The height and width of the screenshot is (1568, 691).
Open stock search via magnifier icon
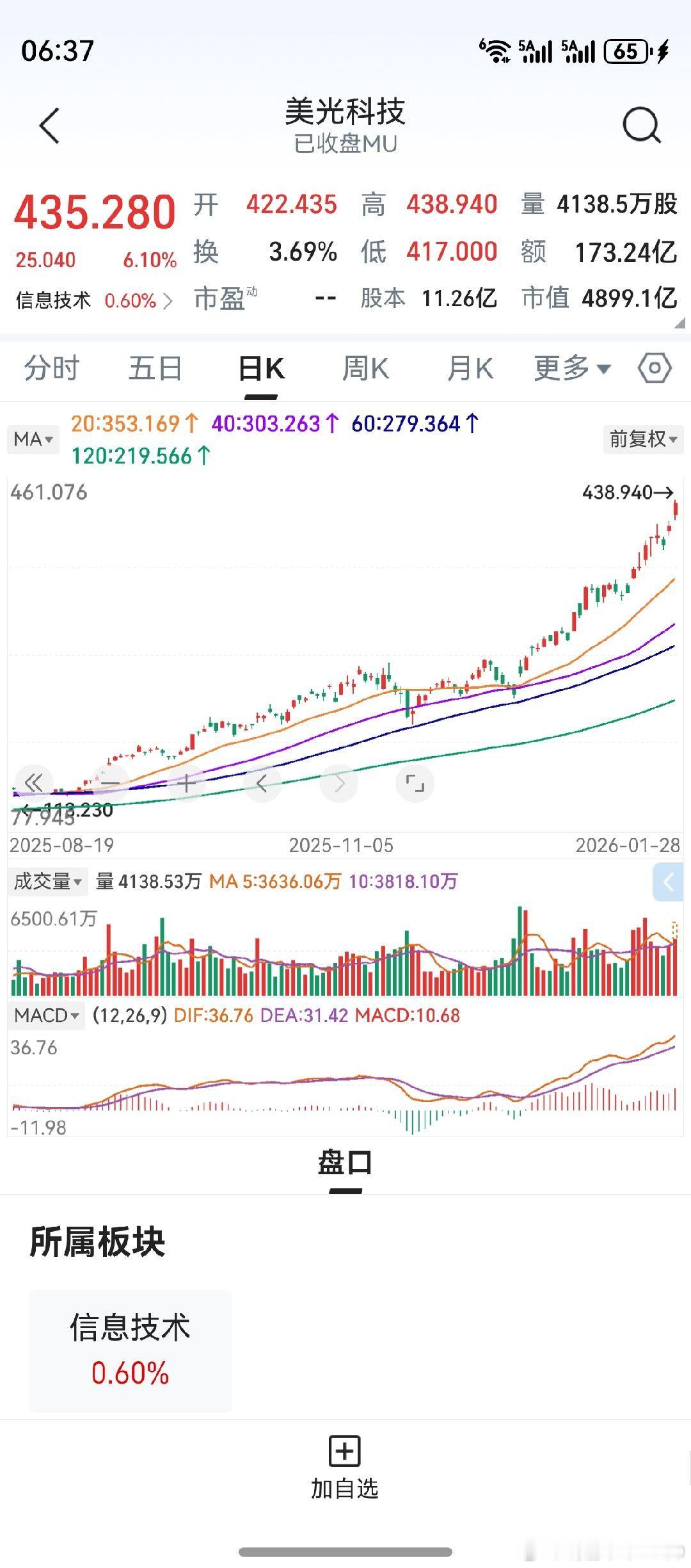tap(642, 125)
